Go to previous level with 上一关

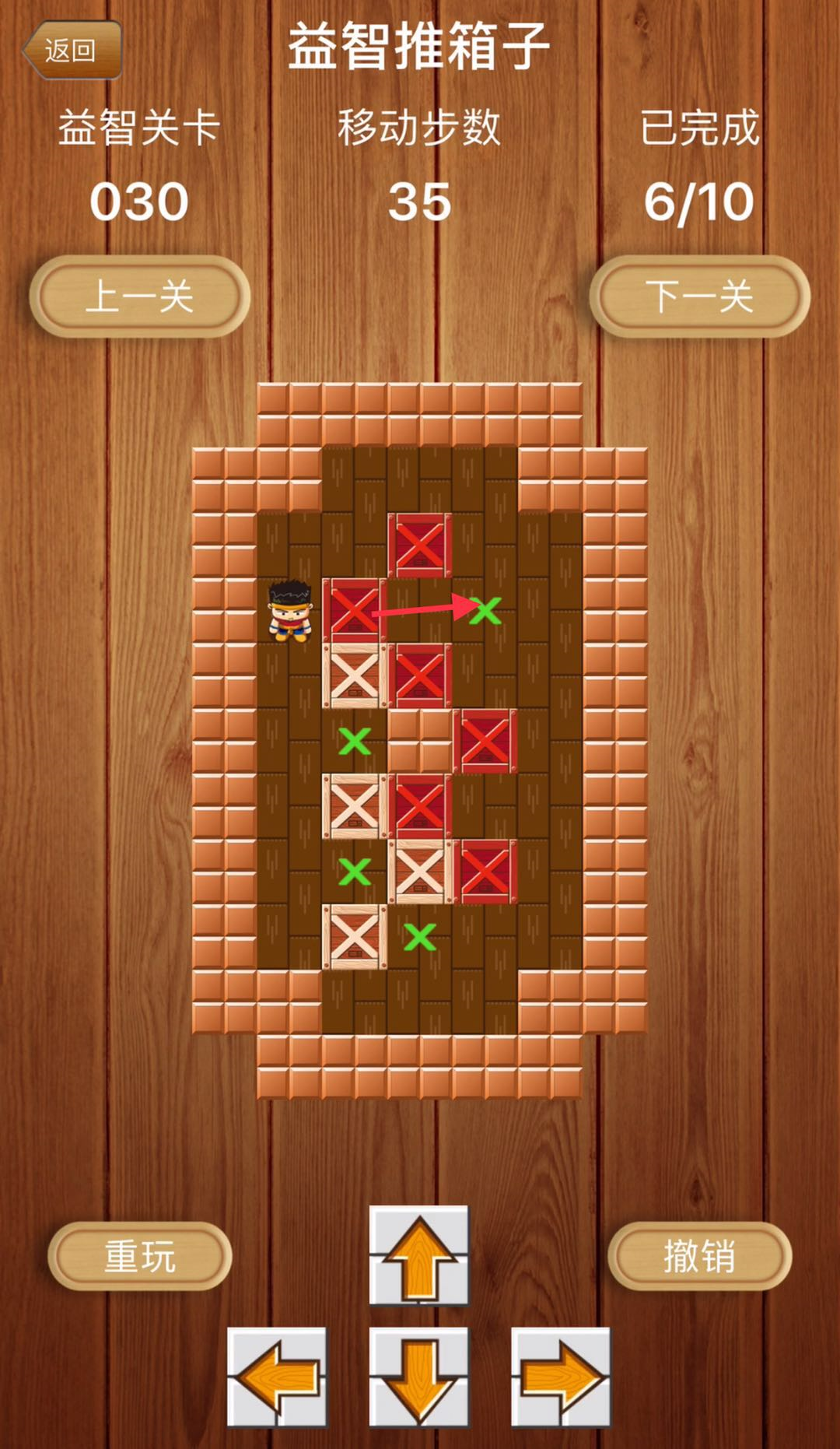click(140, 296)
